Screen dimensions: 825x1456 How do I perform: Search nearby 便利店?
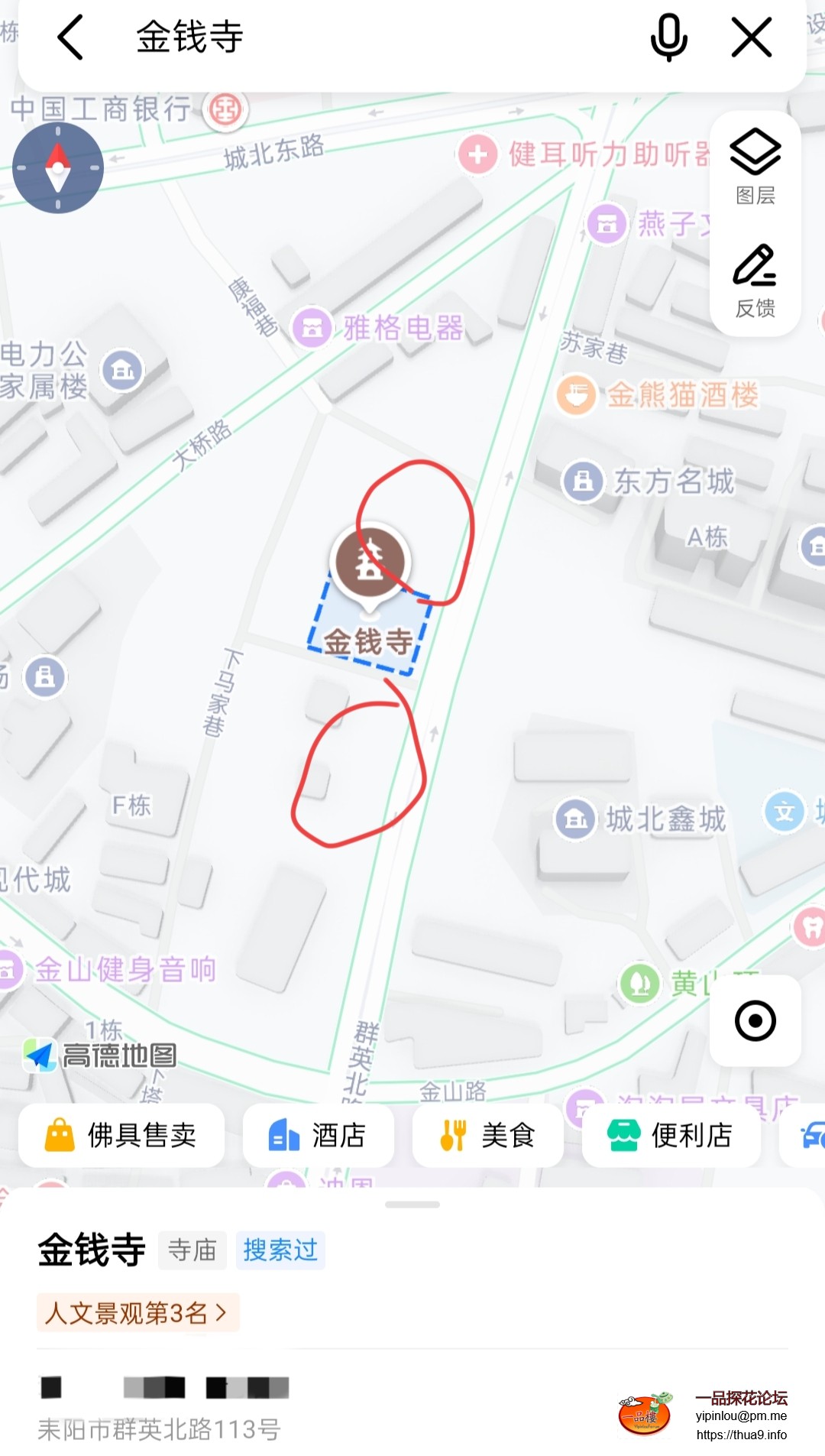(x=671, y=1135)
